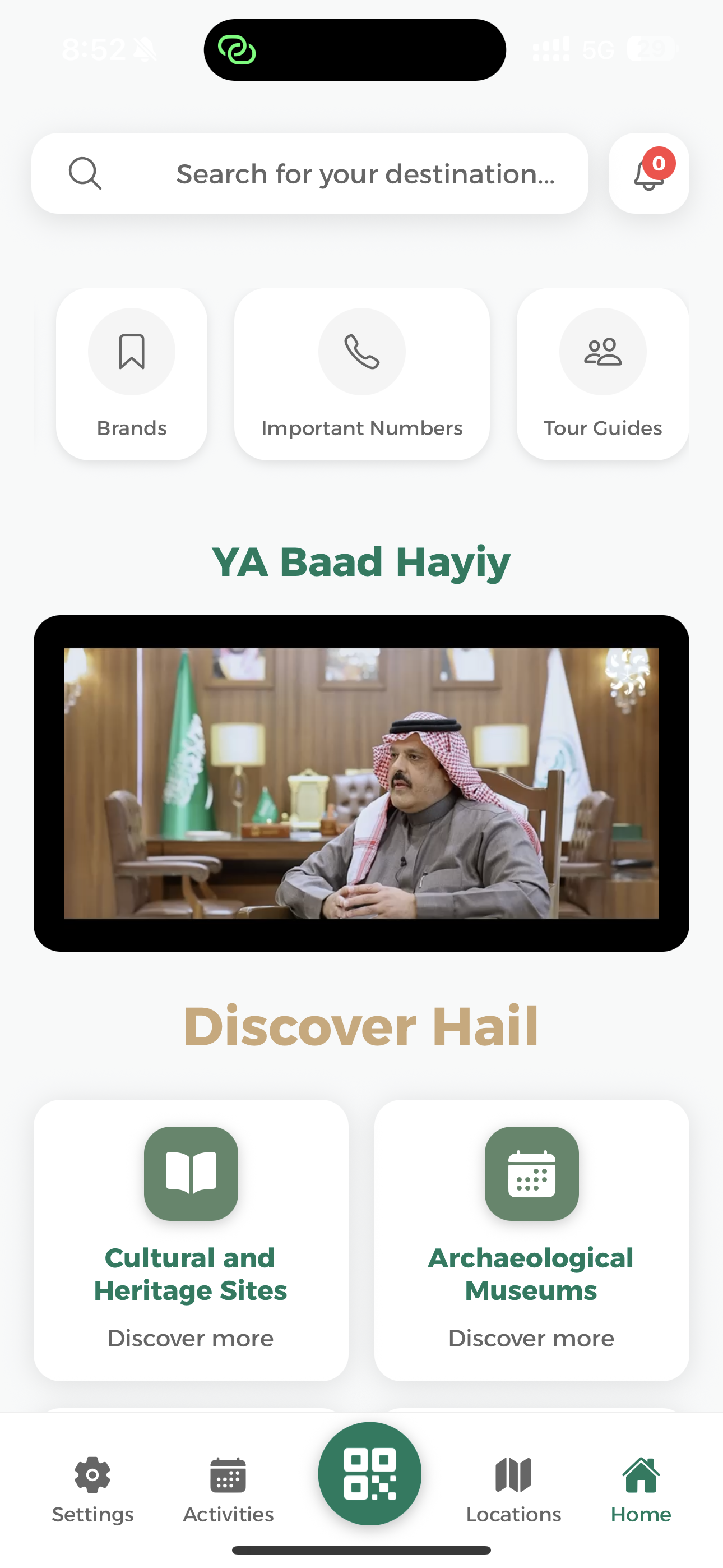The height and width of the screenshot is (1568, 723).
Task: Select the Home tab
Action: pyautogui.click(x=641, y=1489)
